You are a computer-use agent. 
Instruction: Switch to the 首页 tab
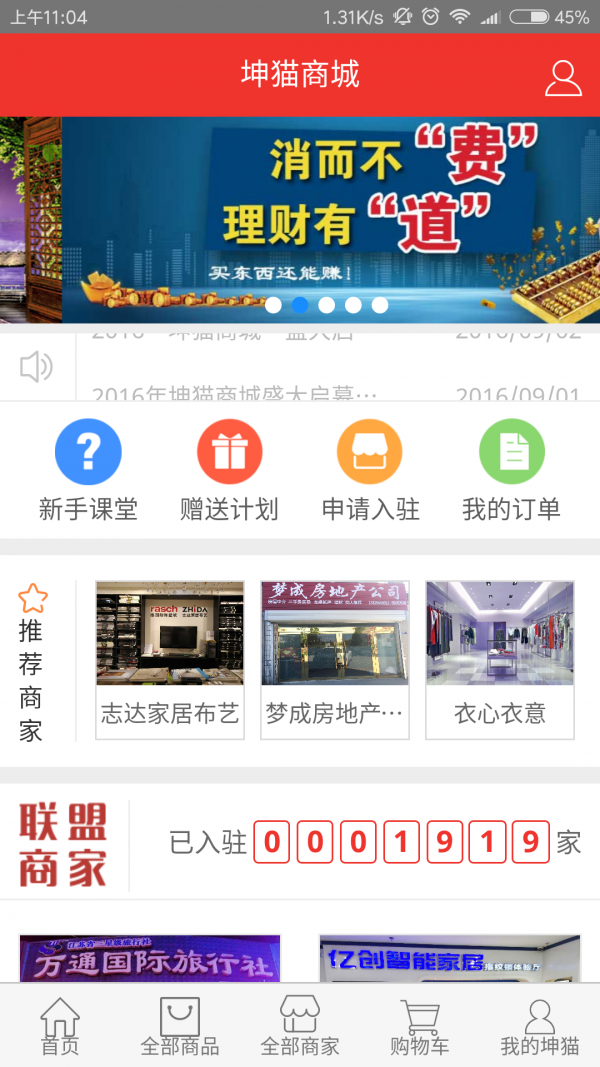click(x=60, y=1027)
